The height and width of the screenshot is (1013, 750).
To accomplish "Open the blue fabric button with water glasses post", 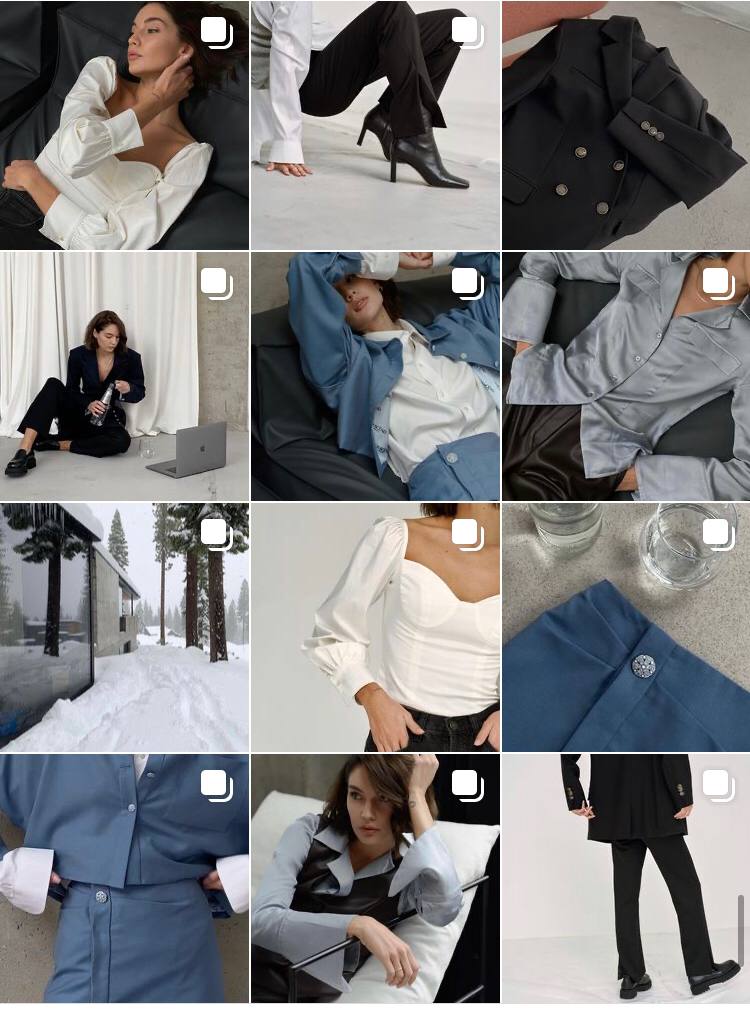I will (626, 627).
